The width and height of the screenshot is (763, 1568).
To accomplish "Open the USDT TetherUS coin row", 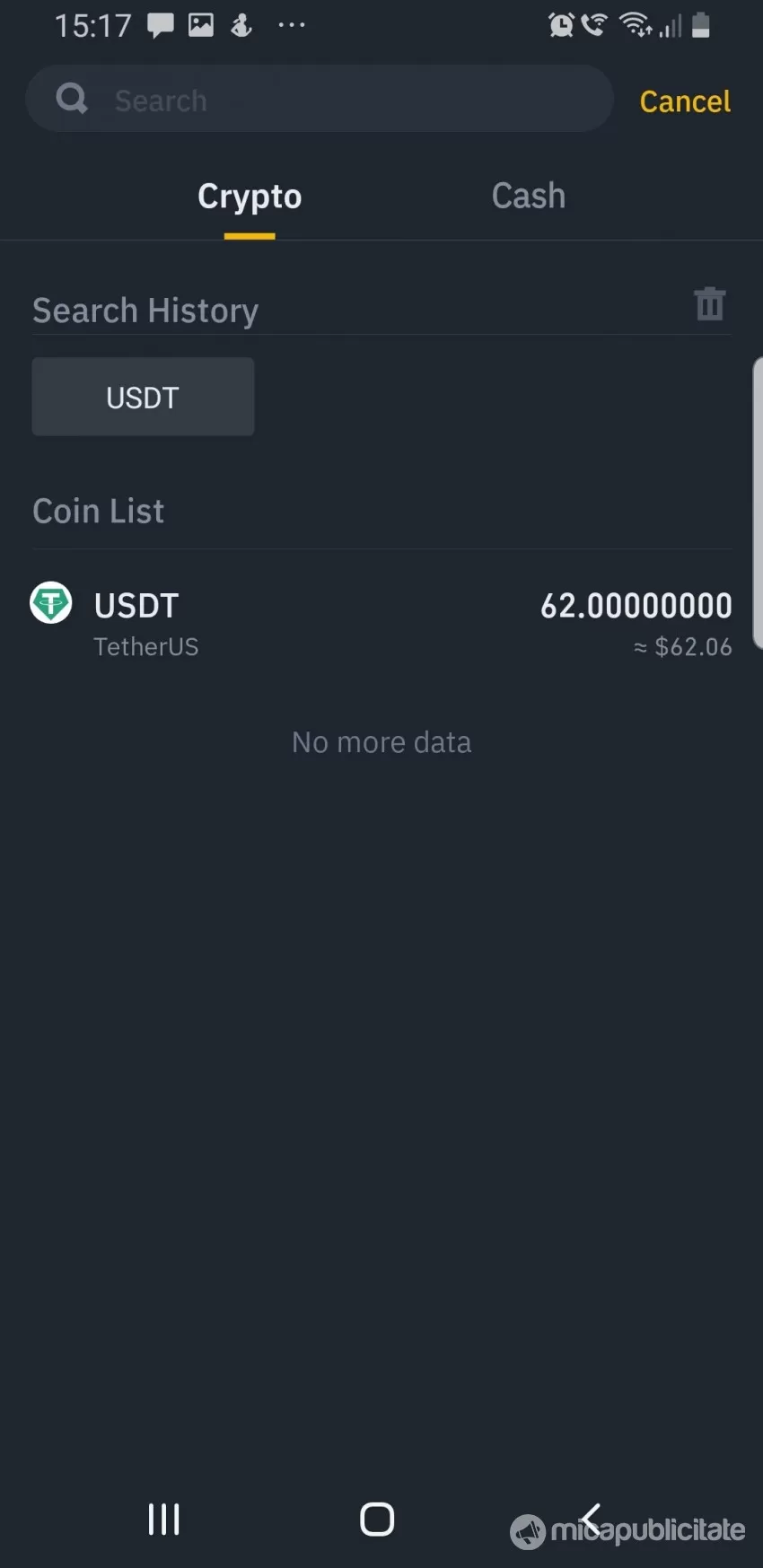I will coord(381,622).
